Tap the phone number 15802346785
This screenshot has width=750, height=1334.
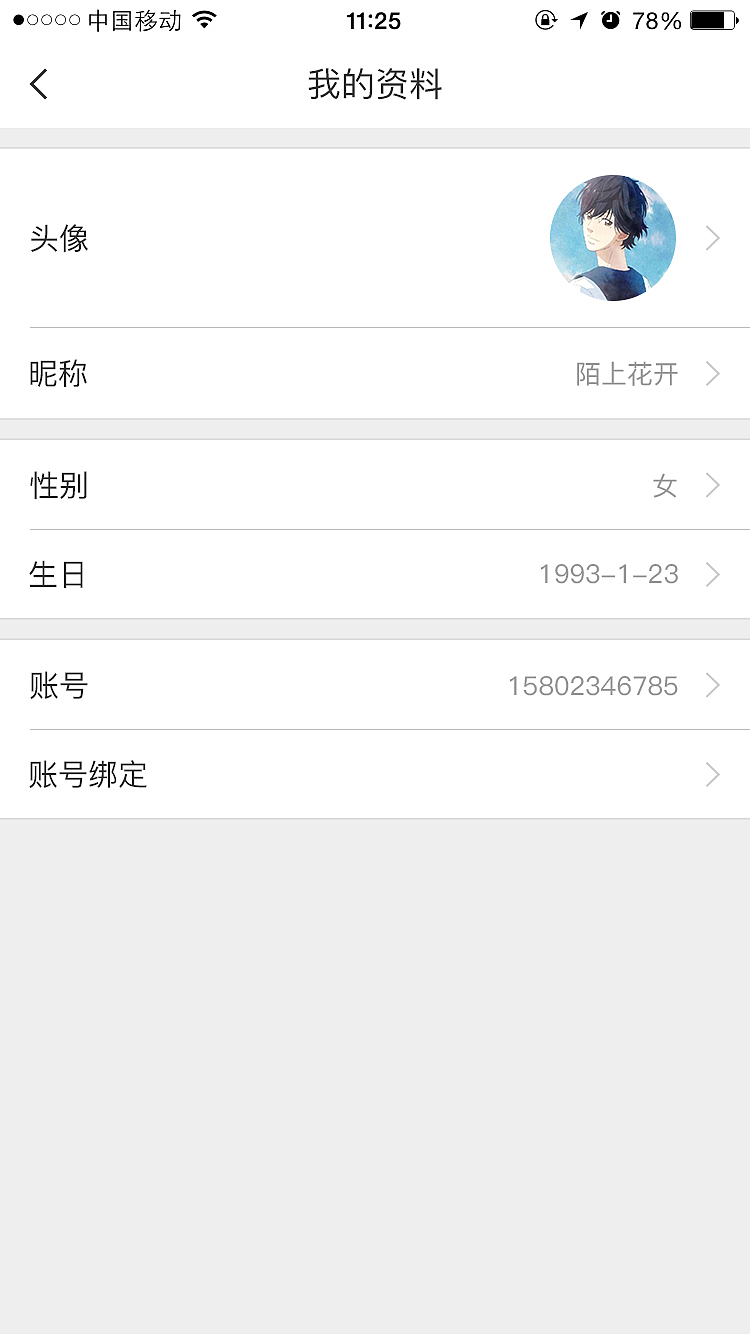click(595, 686)
